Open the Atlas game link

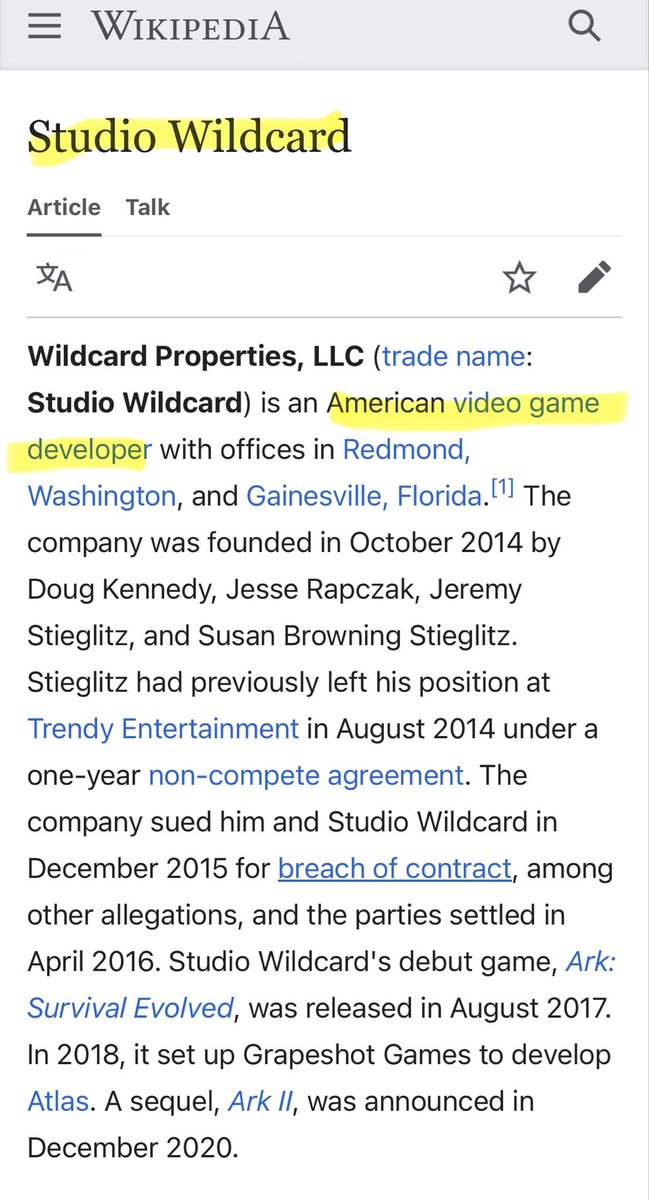59,1101
